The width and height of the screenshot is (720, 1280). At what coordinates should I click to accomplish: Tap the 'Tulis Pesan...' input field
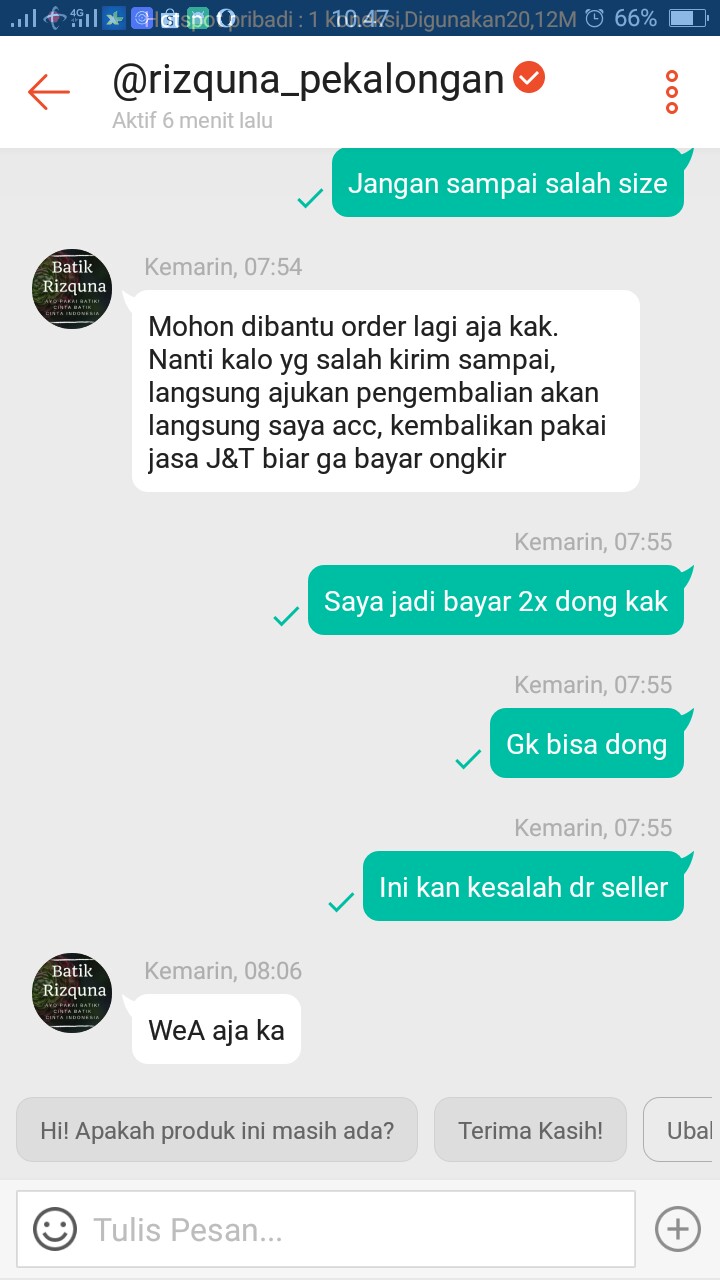click(300, 1227)
